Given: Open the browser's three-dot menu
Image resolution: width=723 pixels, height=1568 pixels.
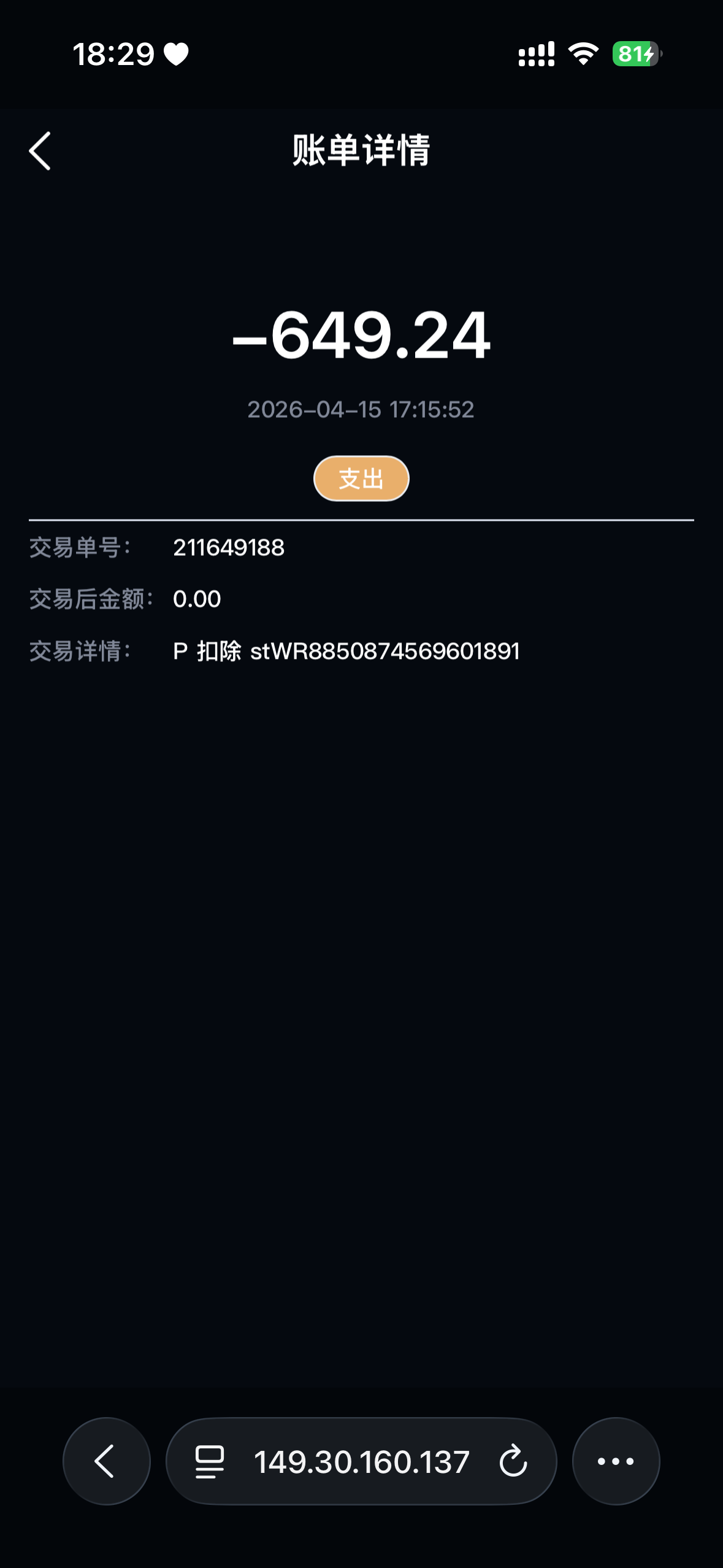Looking at the screenshot, I should pyautogui.click(x=616, y=1461).
